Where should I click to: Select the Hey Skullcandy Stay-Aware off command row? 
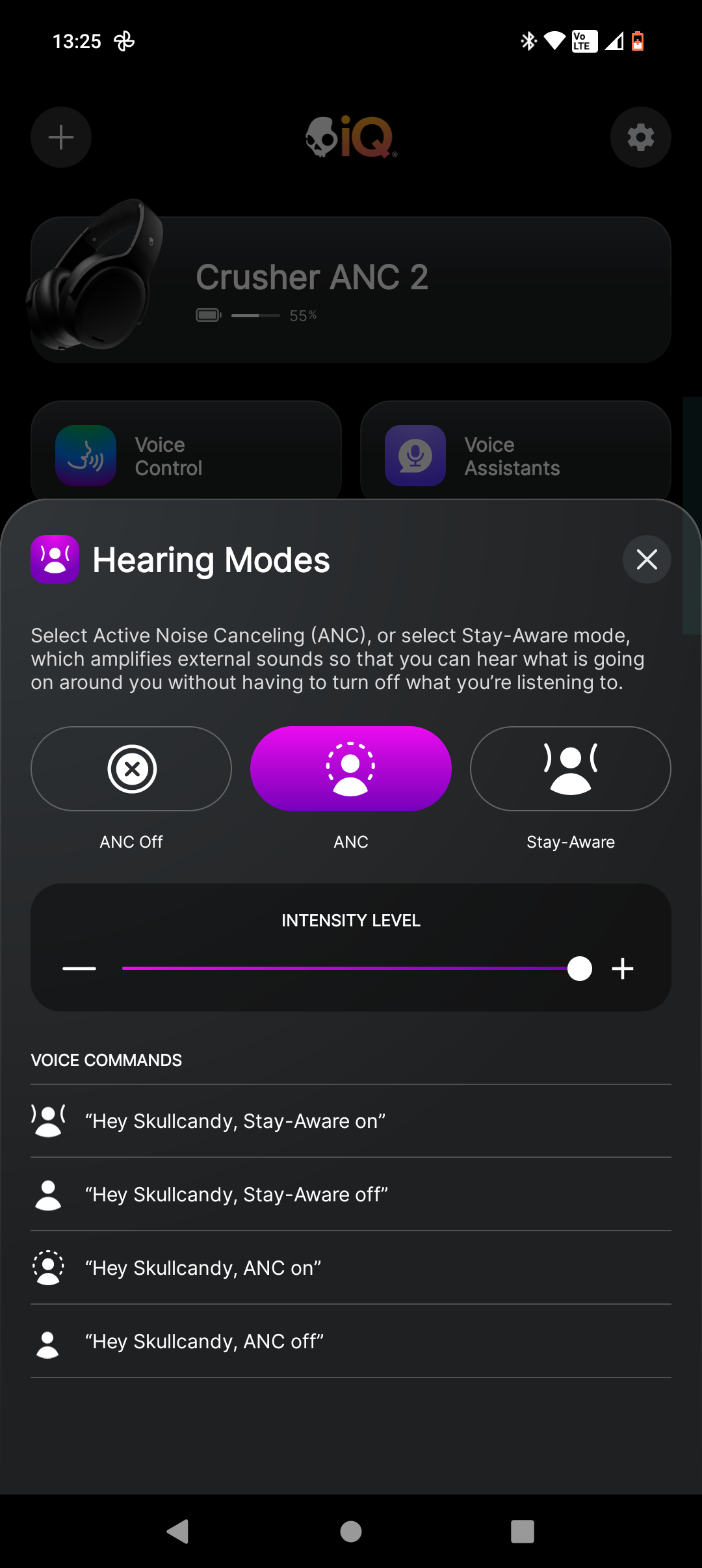click(x=351, y=1194)
